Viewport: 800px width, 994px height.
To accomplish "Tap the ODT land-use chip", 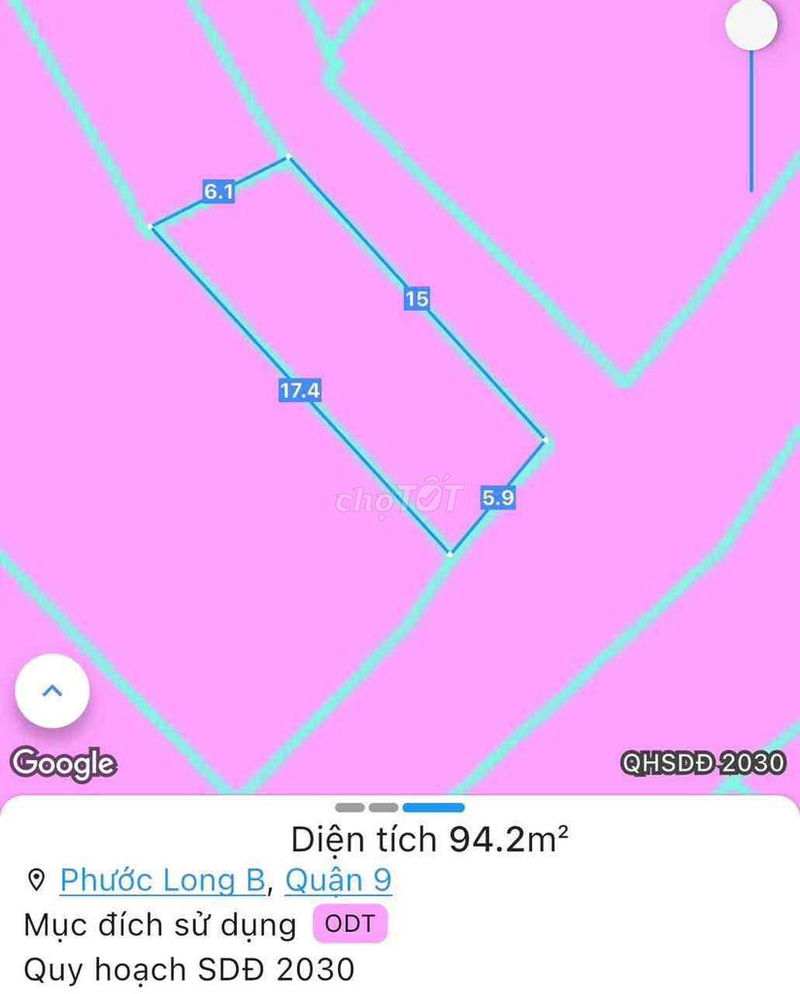I will click(350, 924).
